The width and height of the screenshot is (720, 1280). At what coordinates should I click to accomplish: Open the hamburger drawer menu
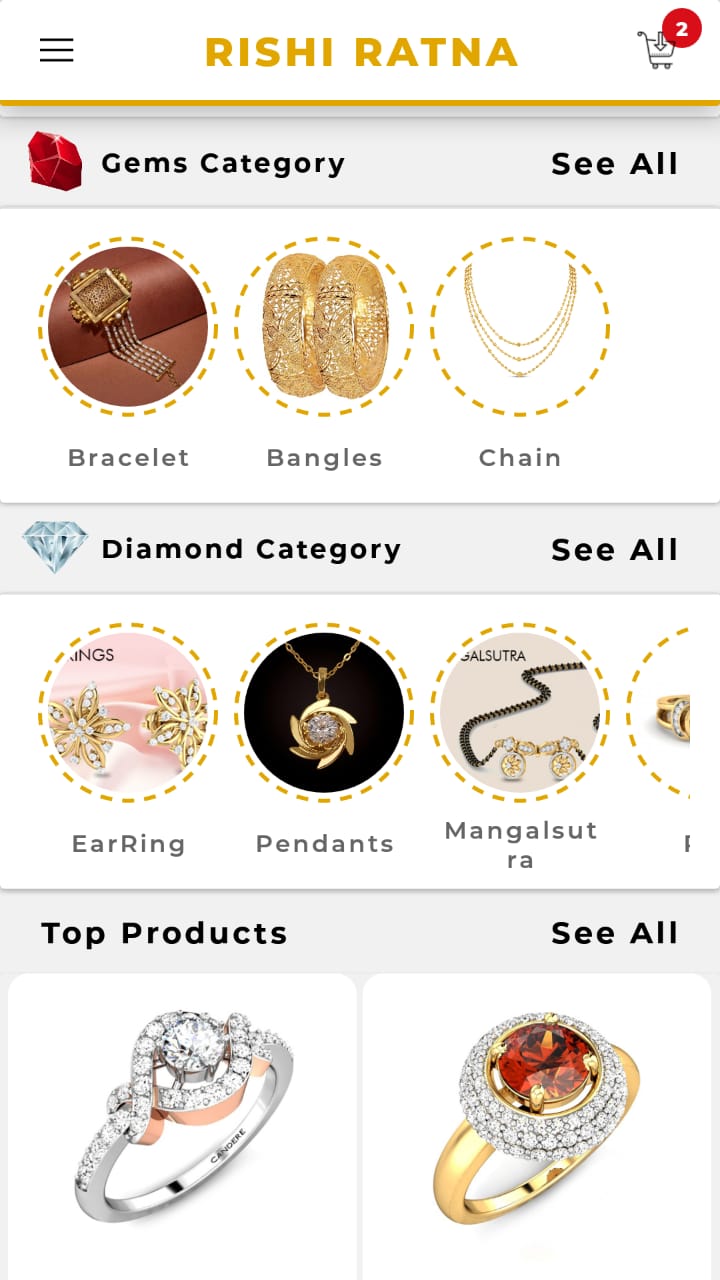coord(57,50)
